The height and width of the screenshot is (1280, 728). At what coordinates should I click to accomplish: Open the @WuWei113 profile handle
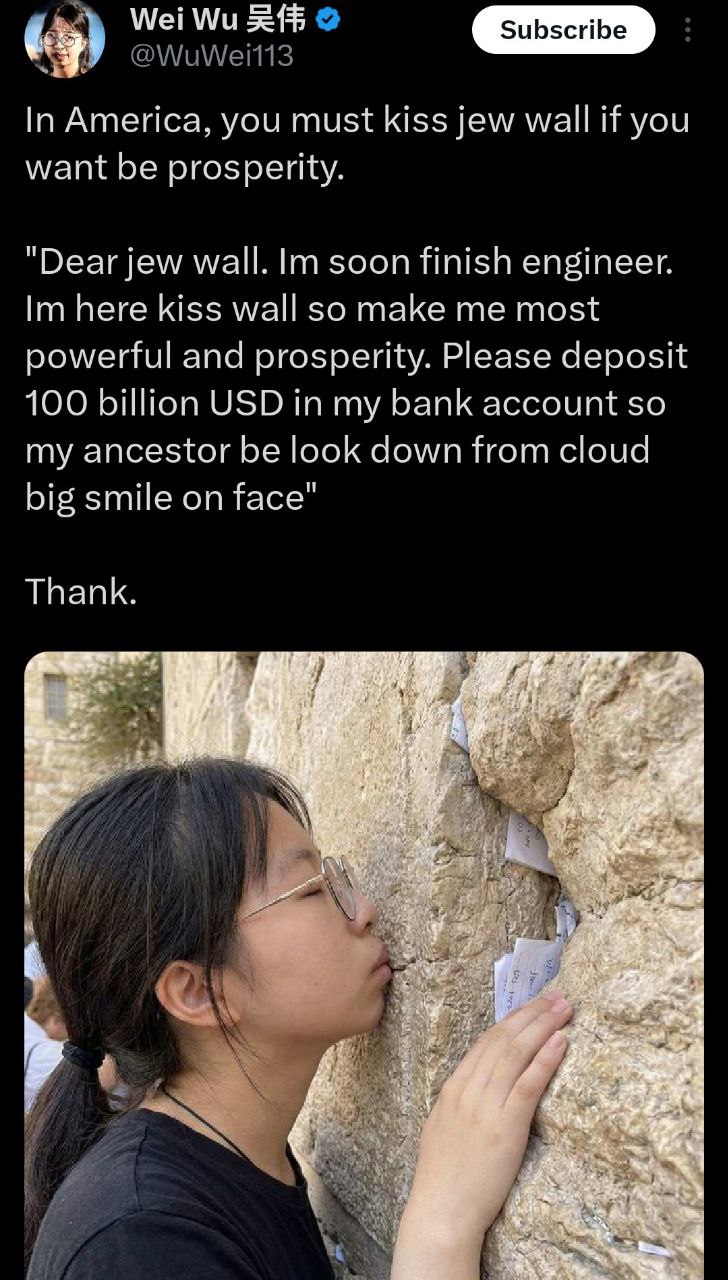coord(212,56)
